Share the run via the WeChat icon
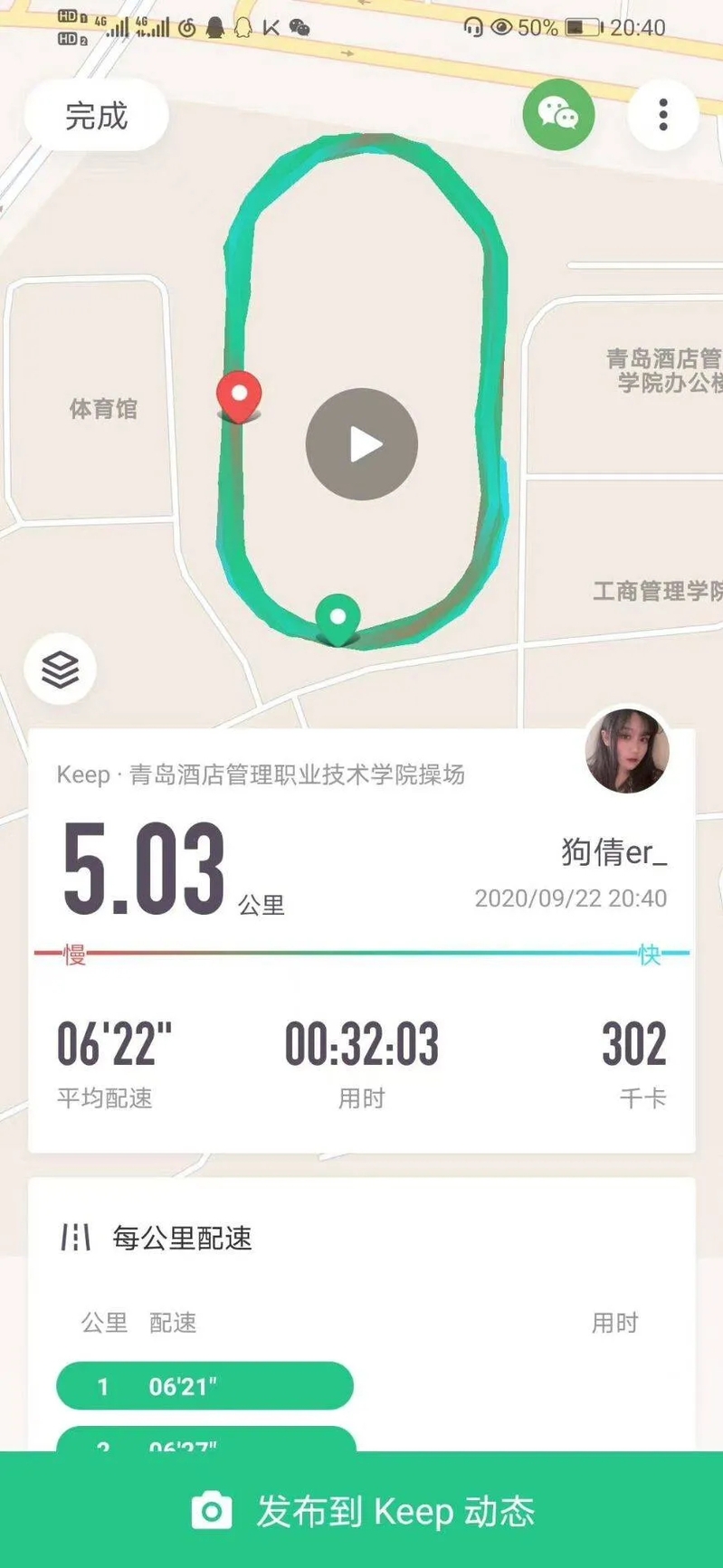 click(558, 115)
